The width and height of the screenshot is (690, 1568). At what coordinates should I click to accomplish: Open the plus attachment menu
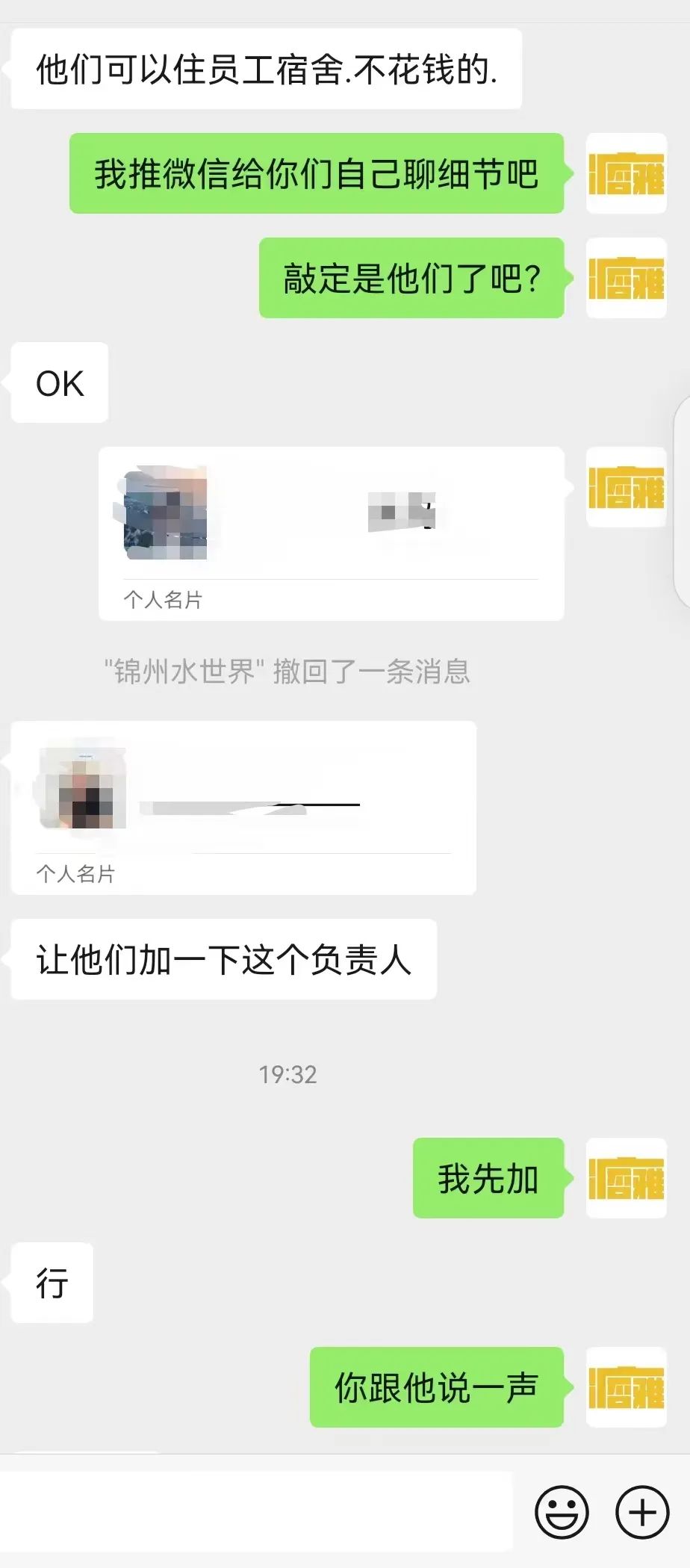pos(641,1513)
